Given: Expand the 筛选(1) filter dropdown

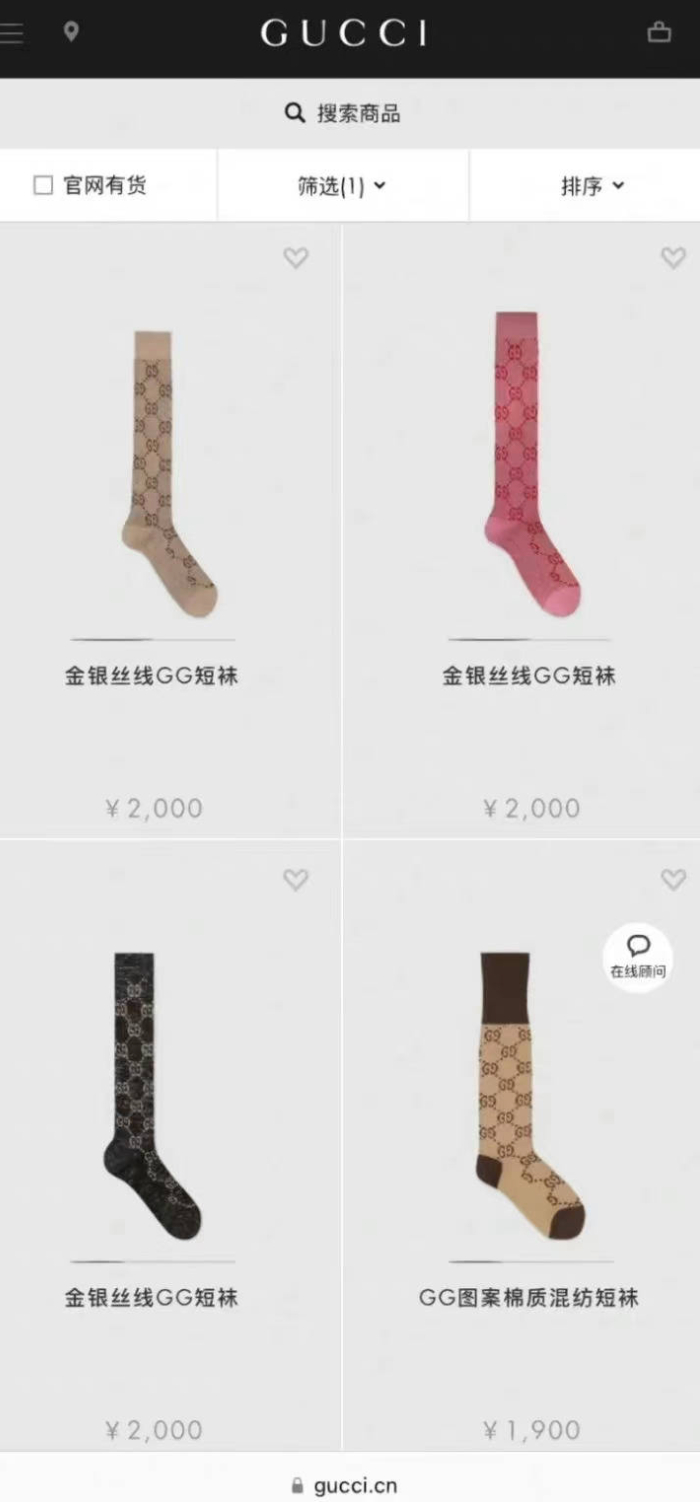Looking at the screenshot, I should coord(342,186).
